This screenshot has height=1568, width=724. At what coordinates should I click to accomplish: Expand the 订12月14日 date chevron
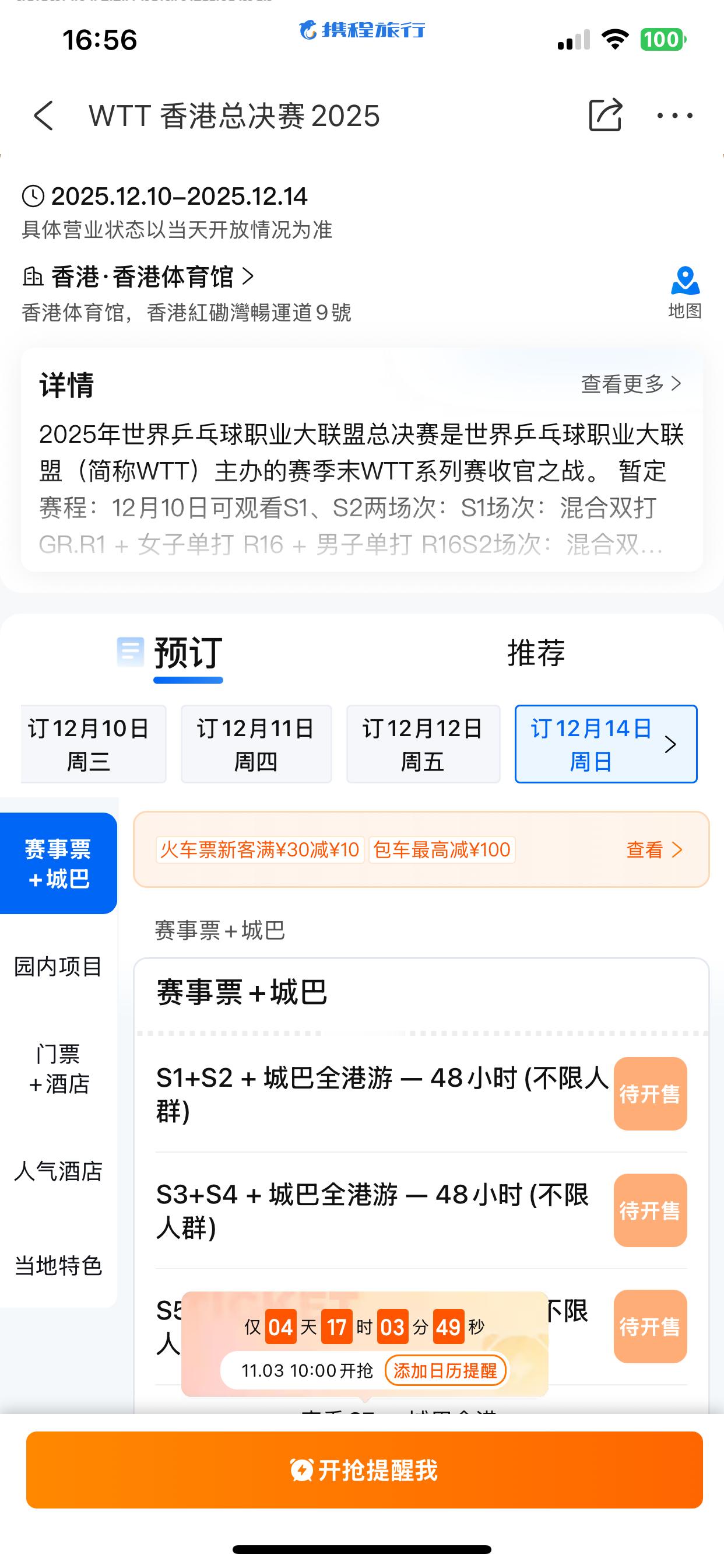tap(672, 744)
